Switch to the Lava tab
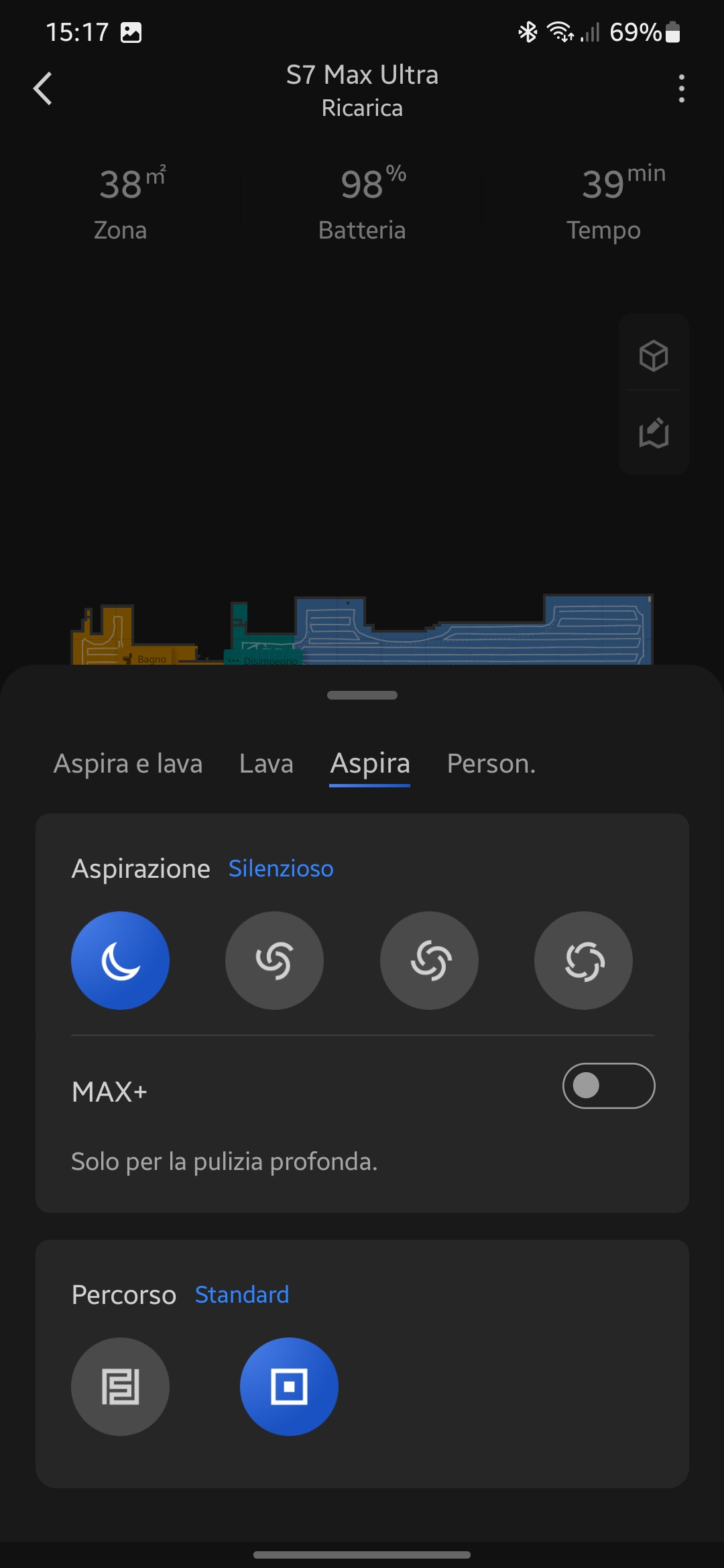 266,764
